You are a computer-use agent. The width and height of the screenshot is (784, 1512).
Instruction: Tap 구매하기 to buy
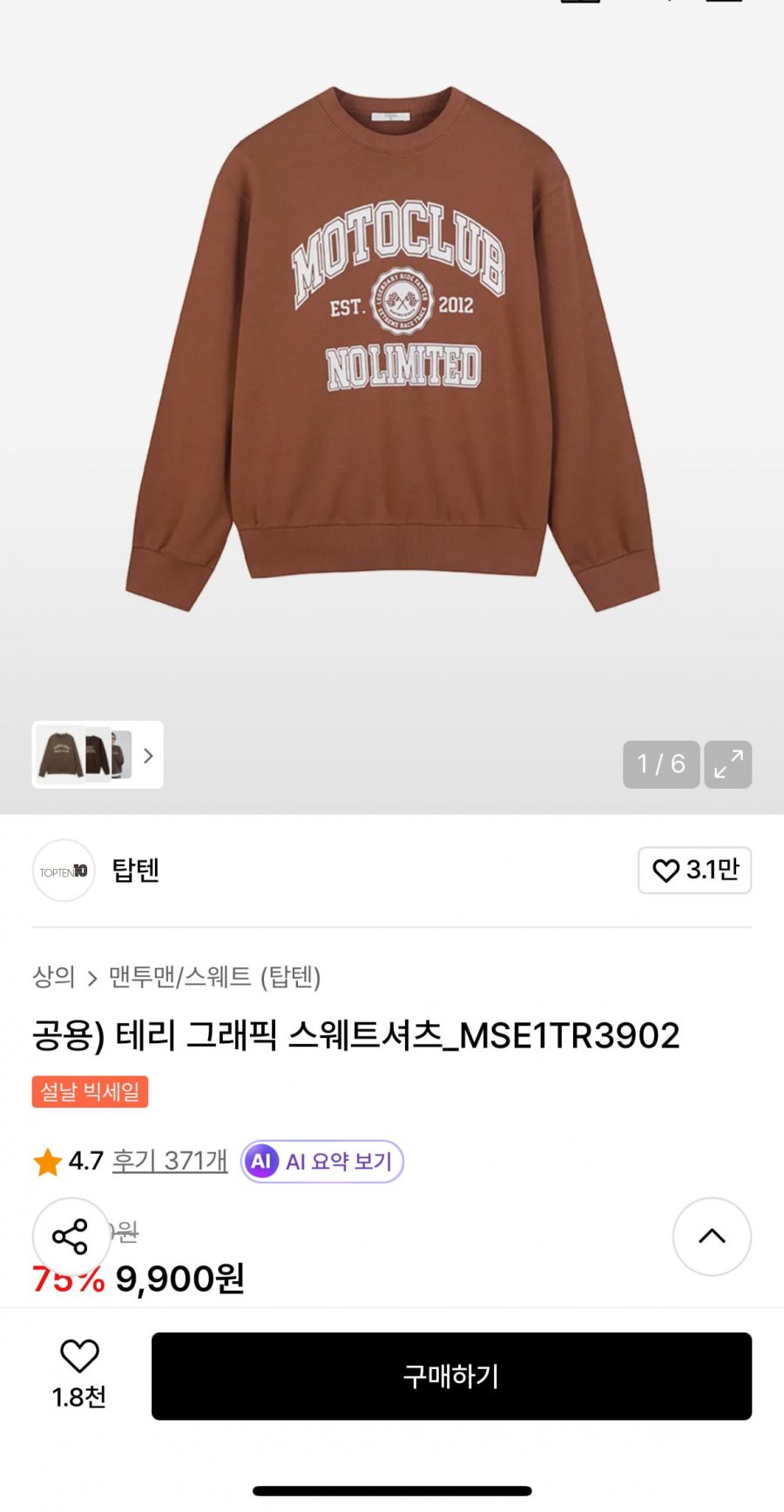[x=451, y=1376]
